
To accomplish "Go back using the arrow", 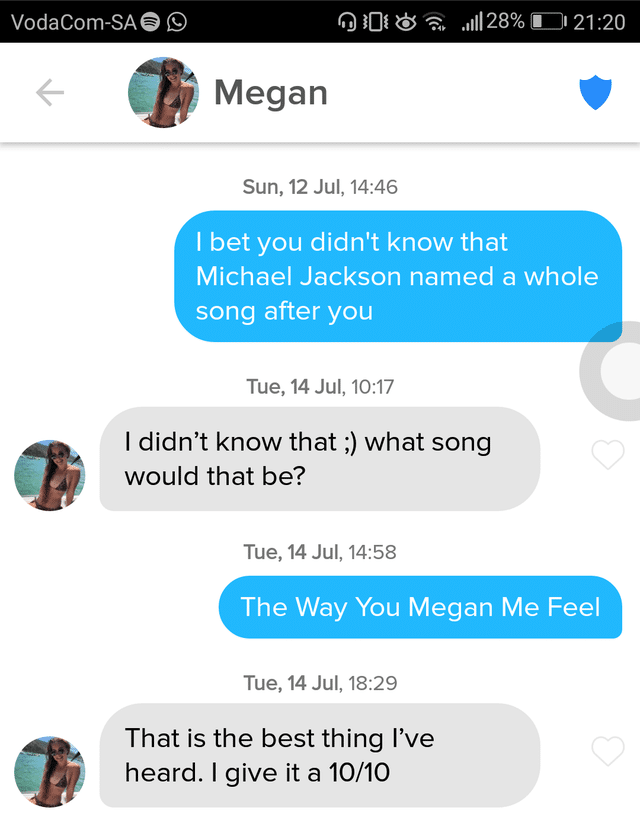I will pos(50,93).
